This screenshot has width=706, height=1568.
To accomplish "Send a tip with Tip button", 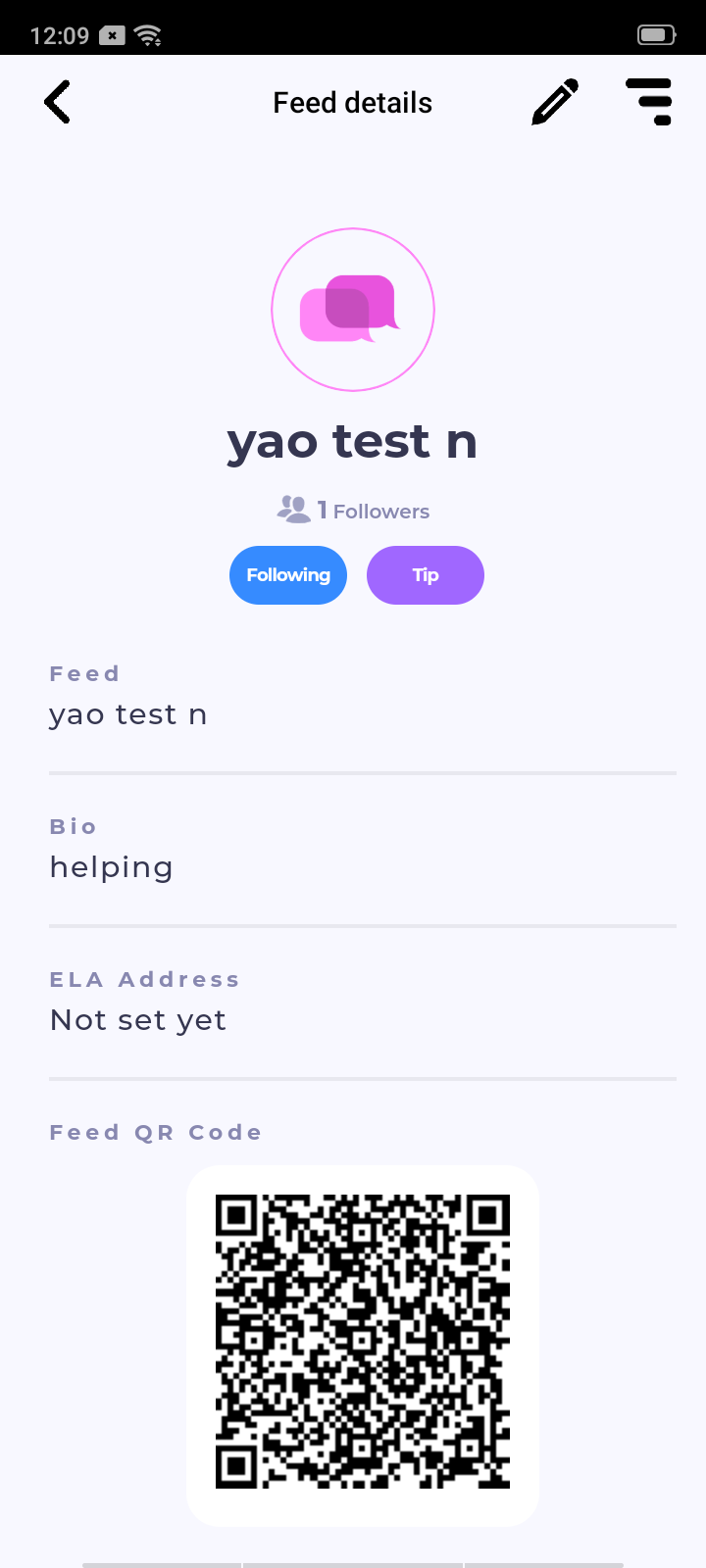I will (x=426, y=575).
